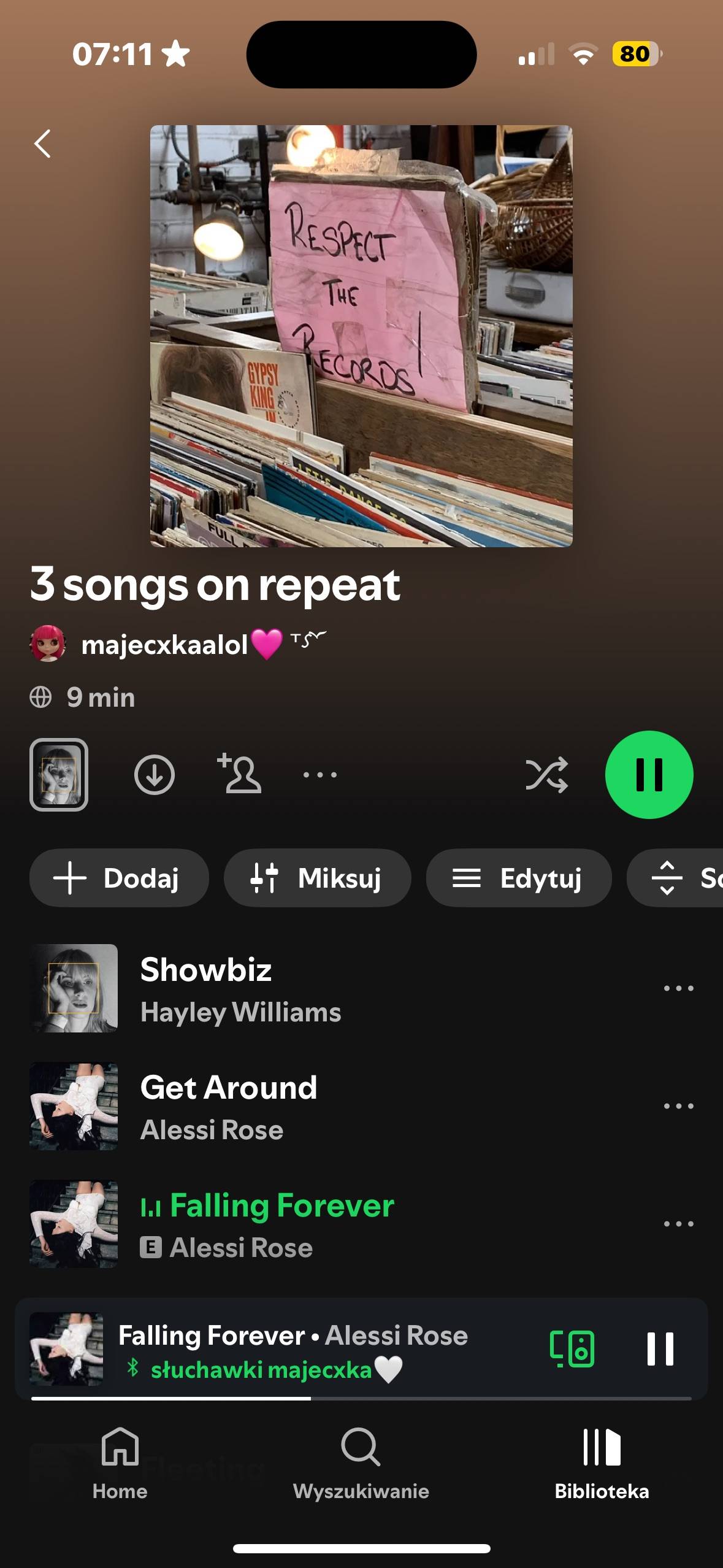Screen dimensions: 723x1568
Task: Invite a collaborator to the playlist
Action: point(239,774)
